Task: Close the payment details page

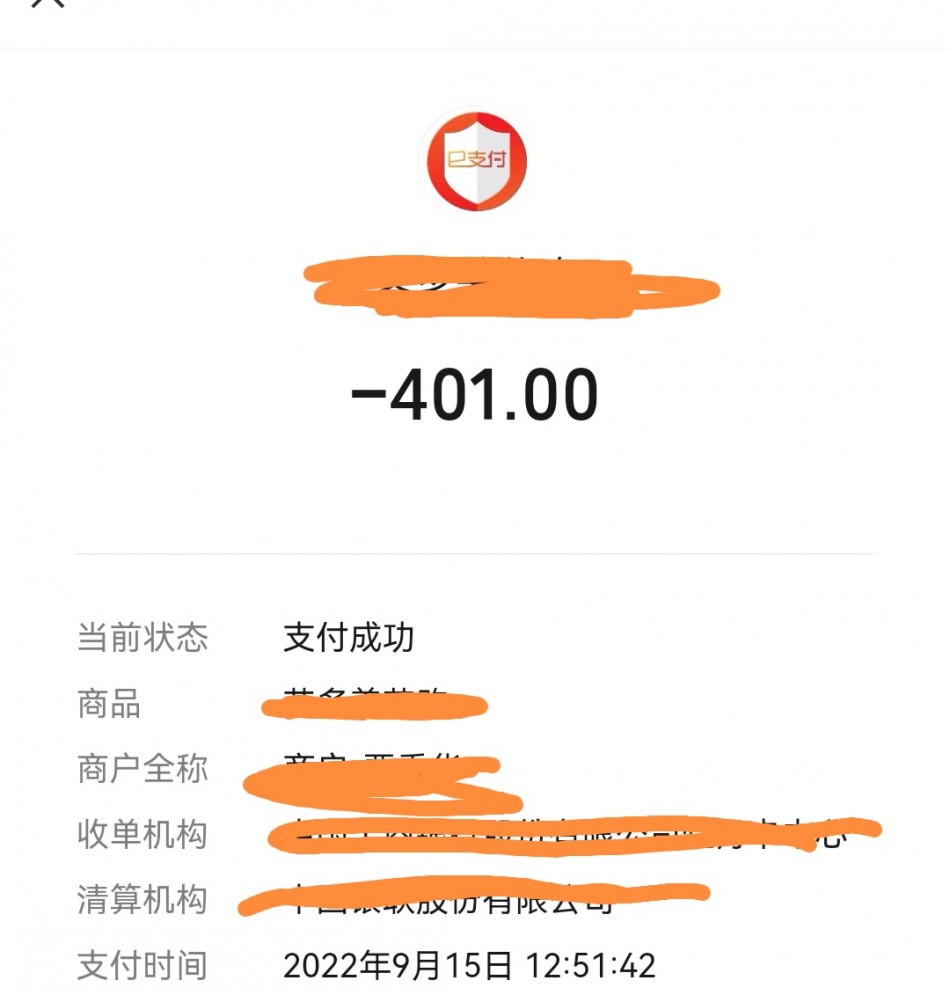Action: [x=47, y=3]
